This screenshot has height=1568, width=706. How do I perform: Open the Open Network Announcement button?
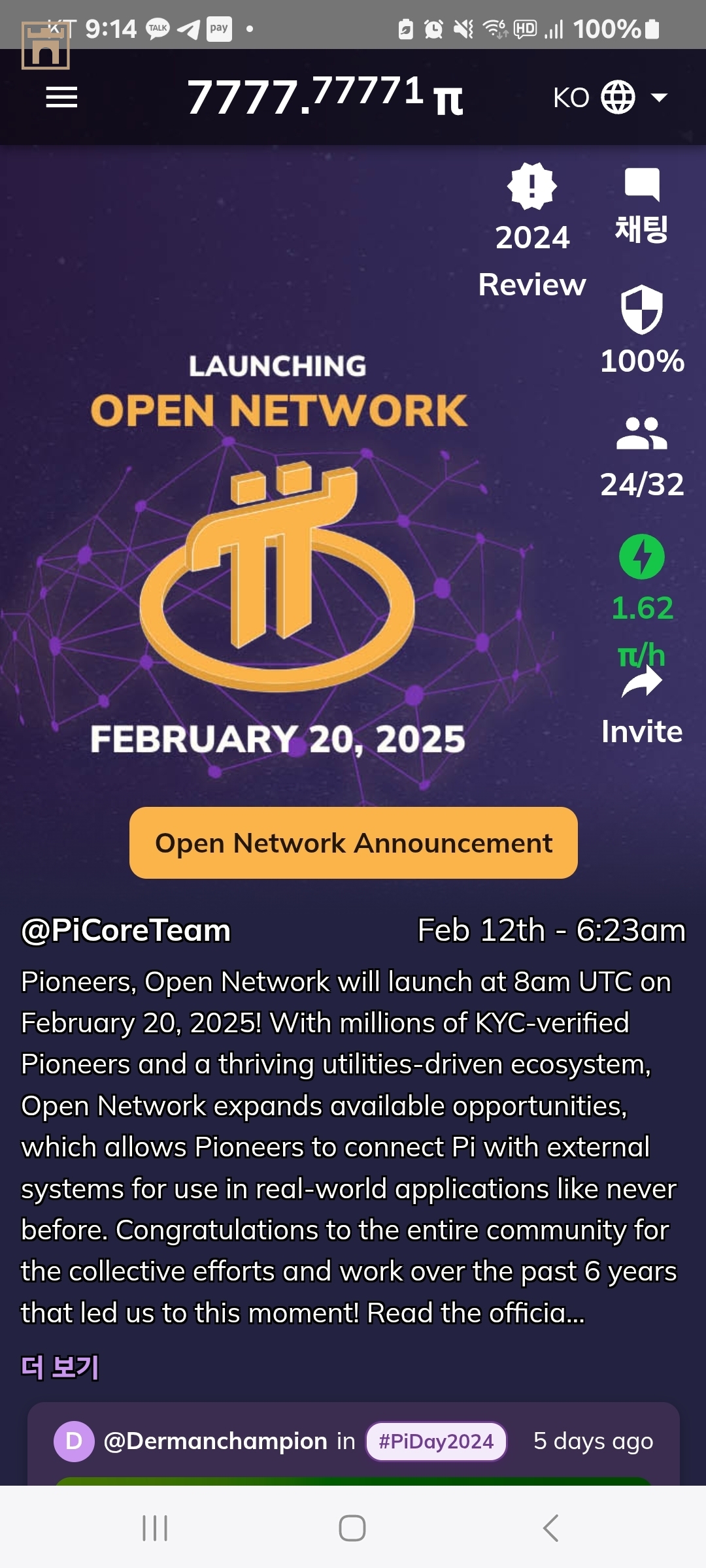click(353, 843)
